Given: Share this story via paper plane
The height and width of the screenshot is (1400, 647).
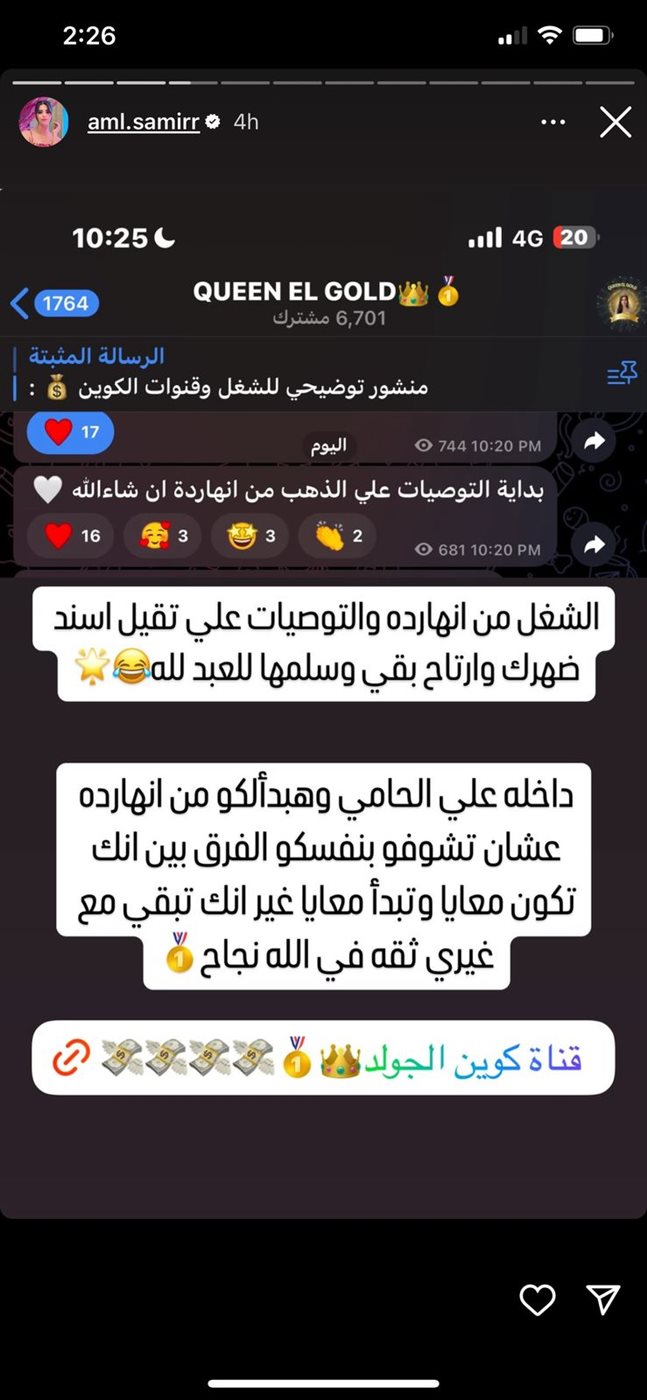Looking at the screenshot, I should pyautogui.click(x=604, y=1299).
